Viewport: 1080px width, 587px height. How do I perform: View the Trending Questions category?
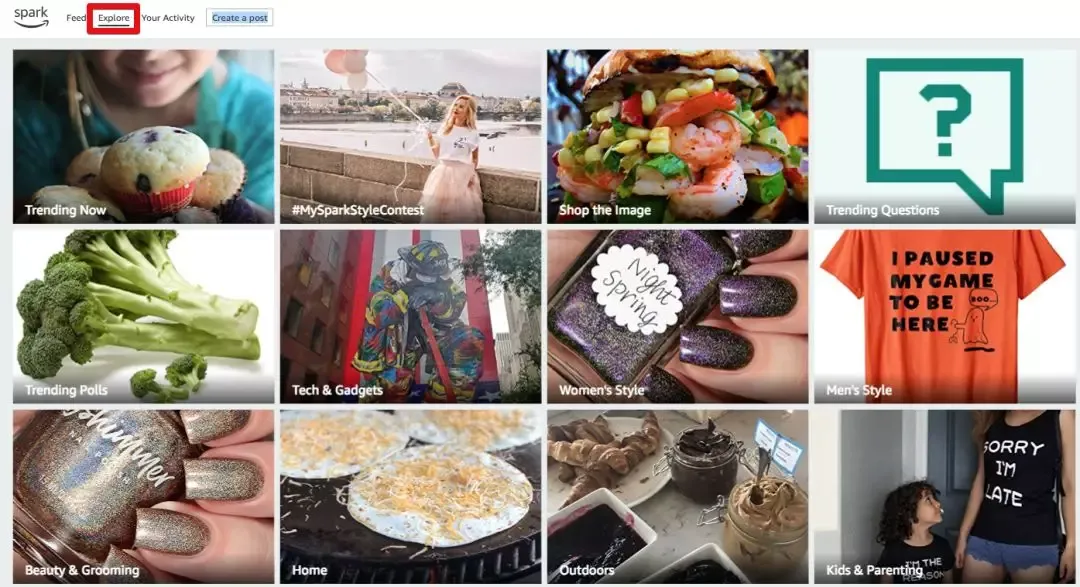point(945,136)
